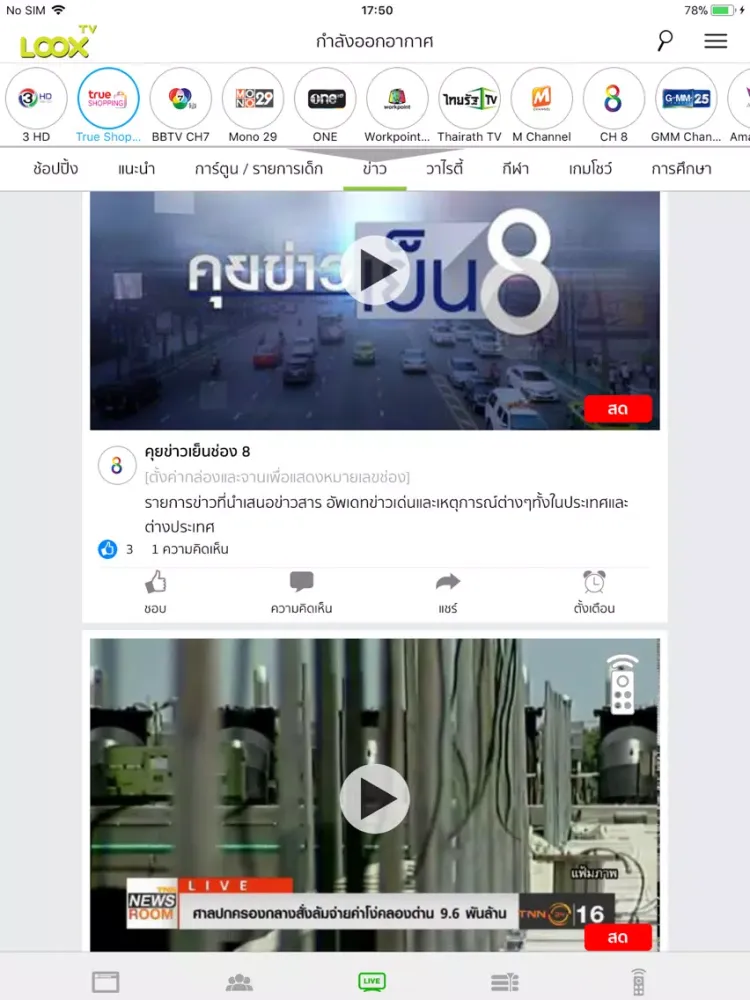Viewport: 750px width, 1000px height.
Task: Open the search magnifier icon
Action: pyautogui.click(x=665, y=41)
